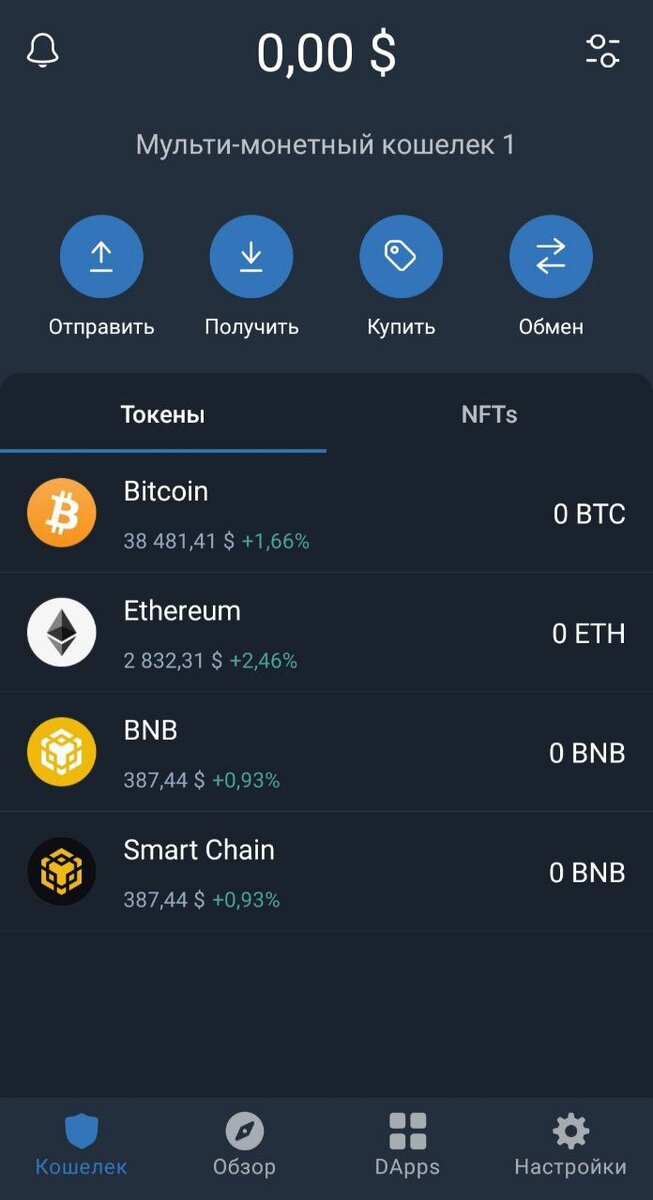Open the token filter settings icon
This screenshot has width=653, height=1200.
[x=602, y=51]
